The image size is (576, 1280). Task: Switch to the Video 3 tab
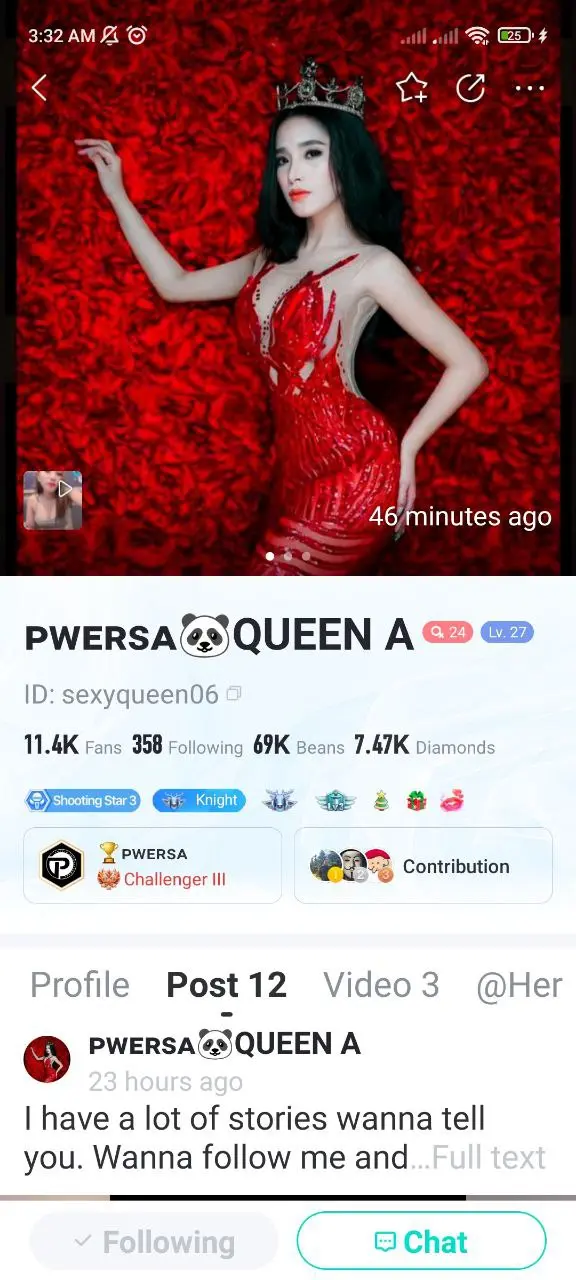click(x=381, y=985)
